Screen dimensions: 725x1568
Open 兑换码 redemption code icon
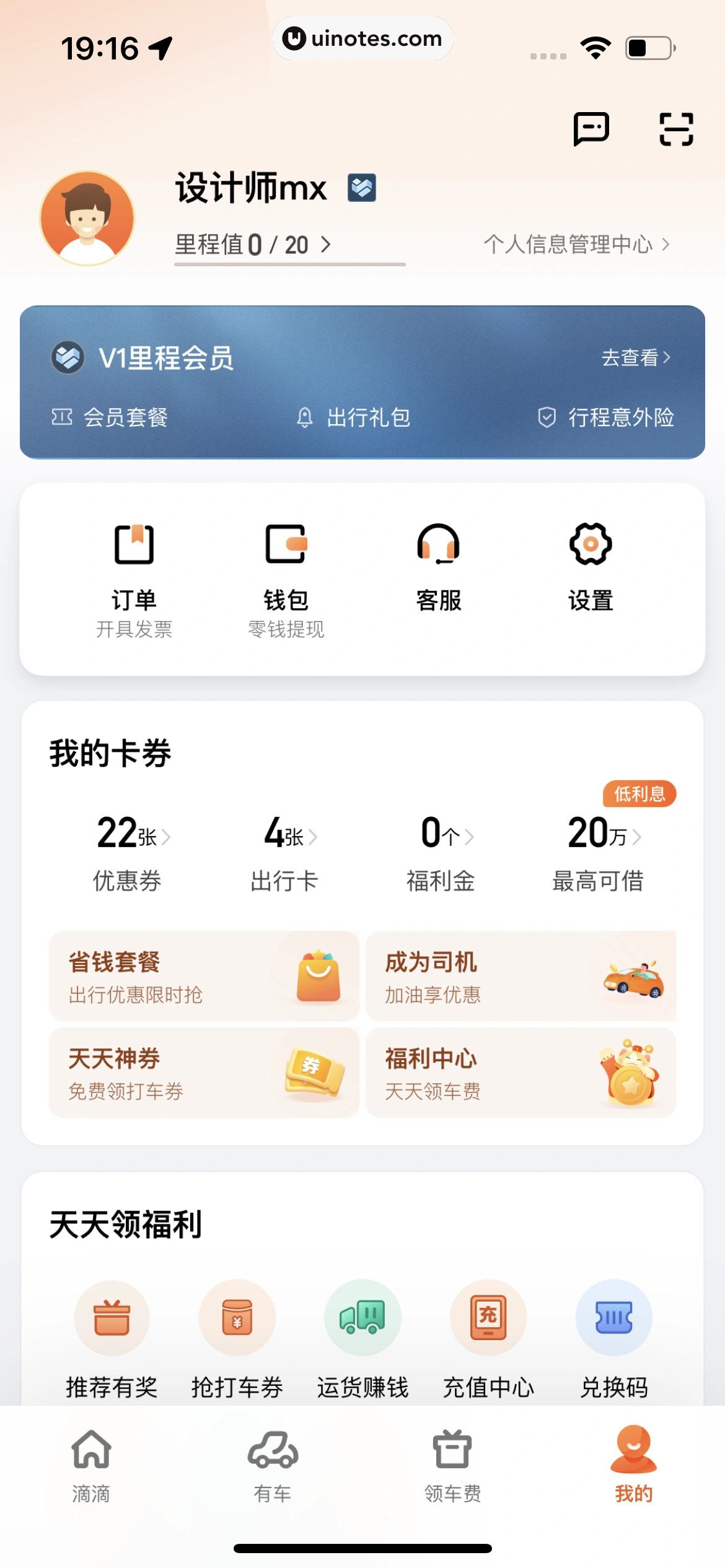pyautogui.click(x=613, y=1318)
